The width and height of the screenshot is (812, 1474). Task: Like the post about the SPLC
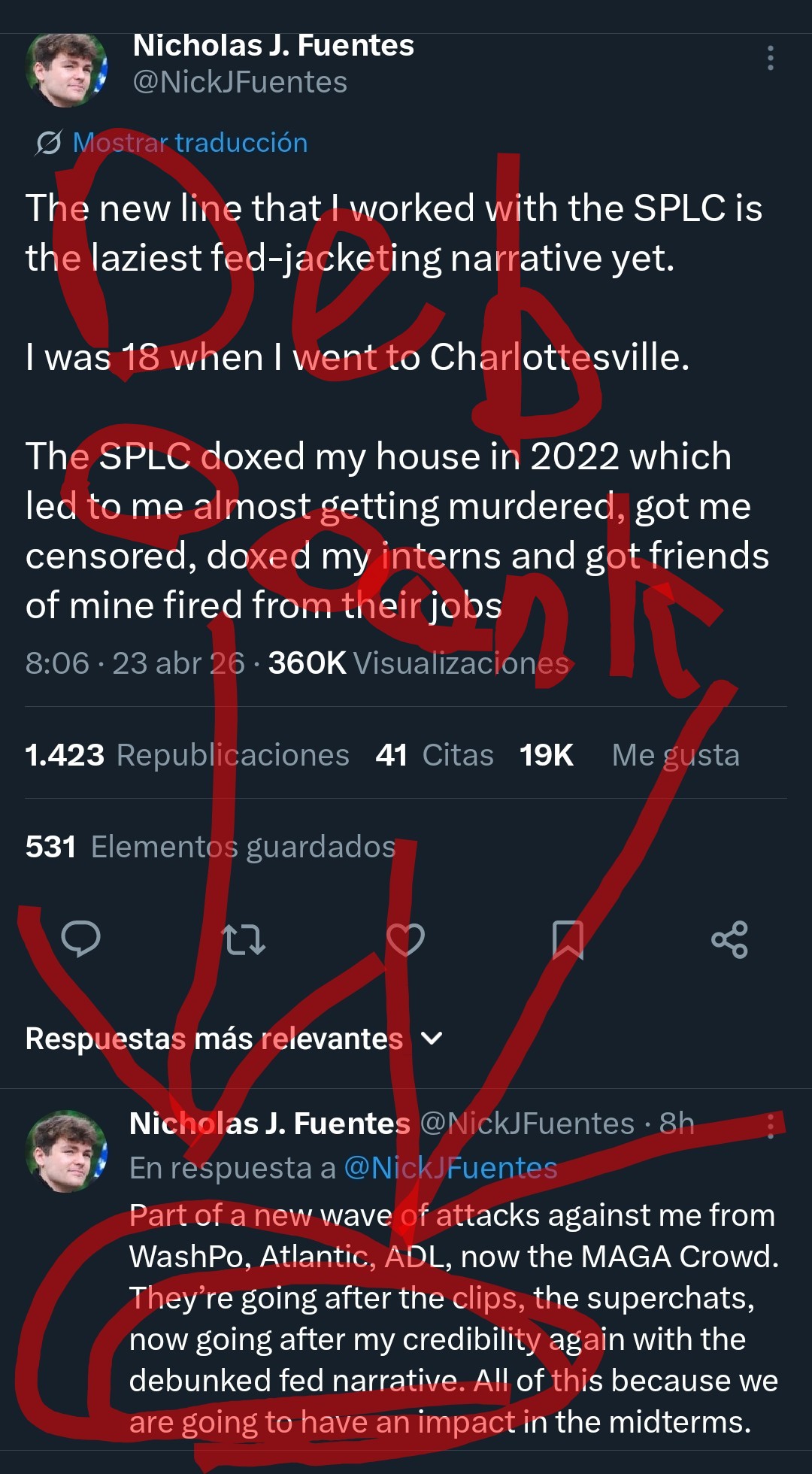pyautogui.click(x=405, y=939)
